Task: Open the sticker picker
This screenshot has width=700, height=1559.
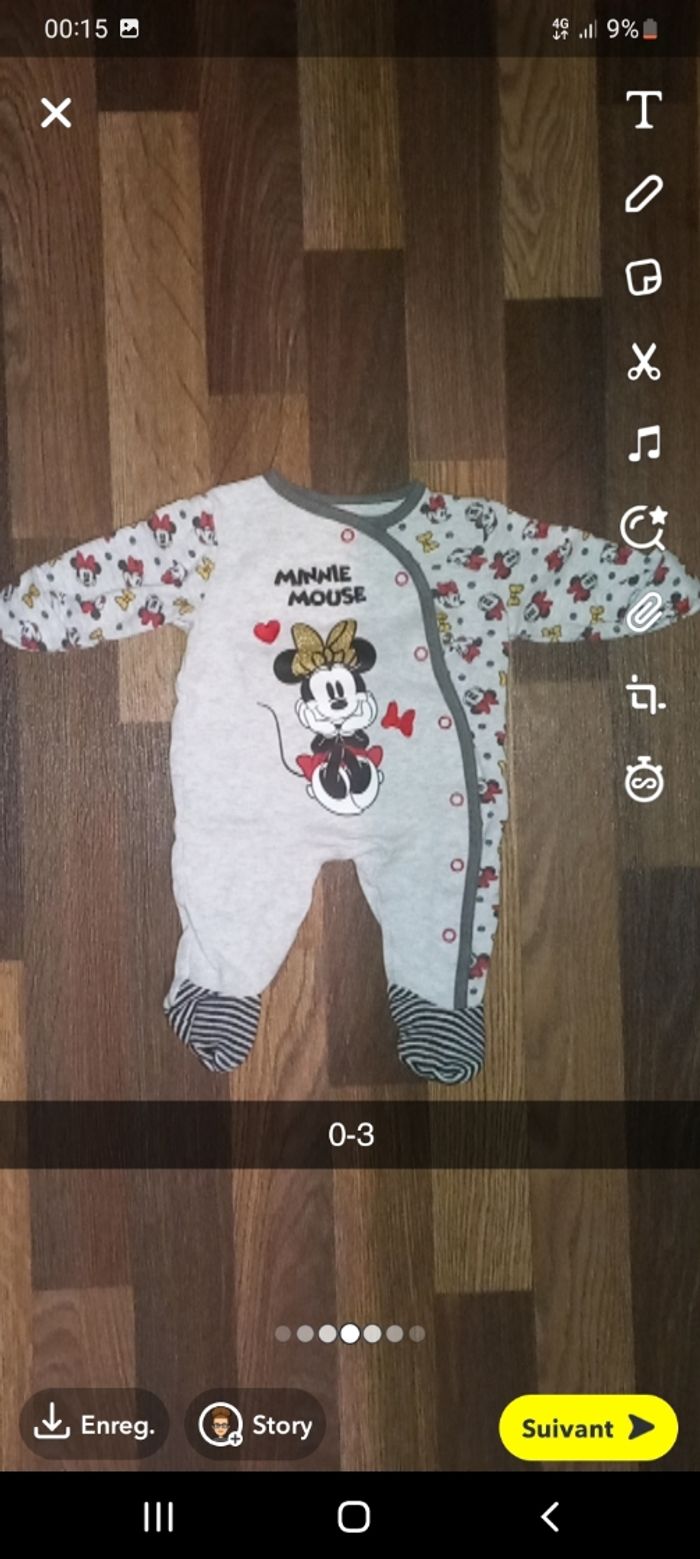Action: pos(644,277)
